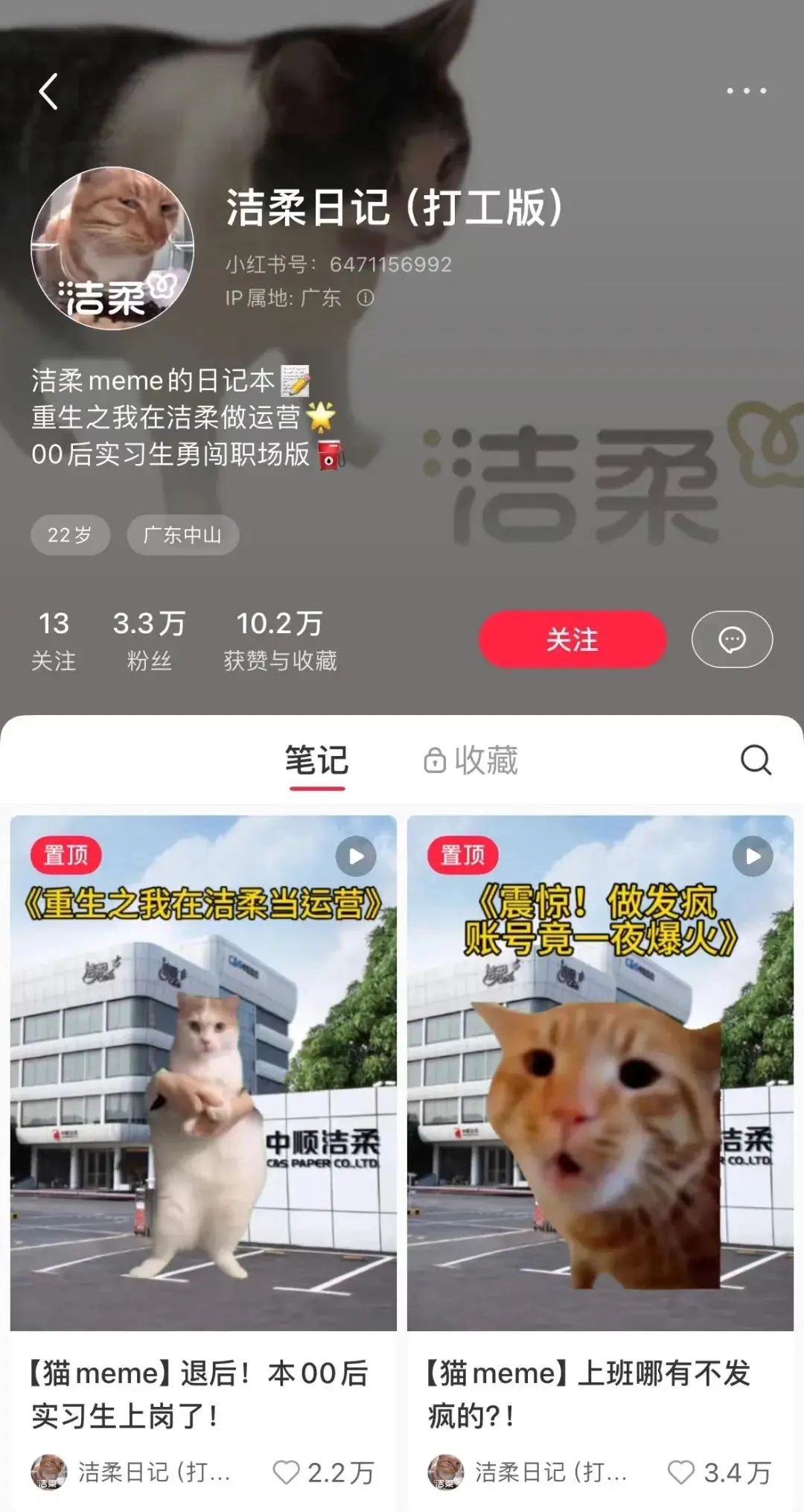Open the private message chat icon
804x1512 pixels.
click(x=732, y=641)
